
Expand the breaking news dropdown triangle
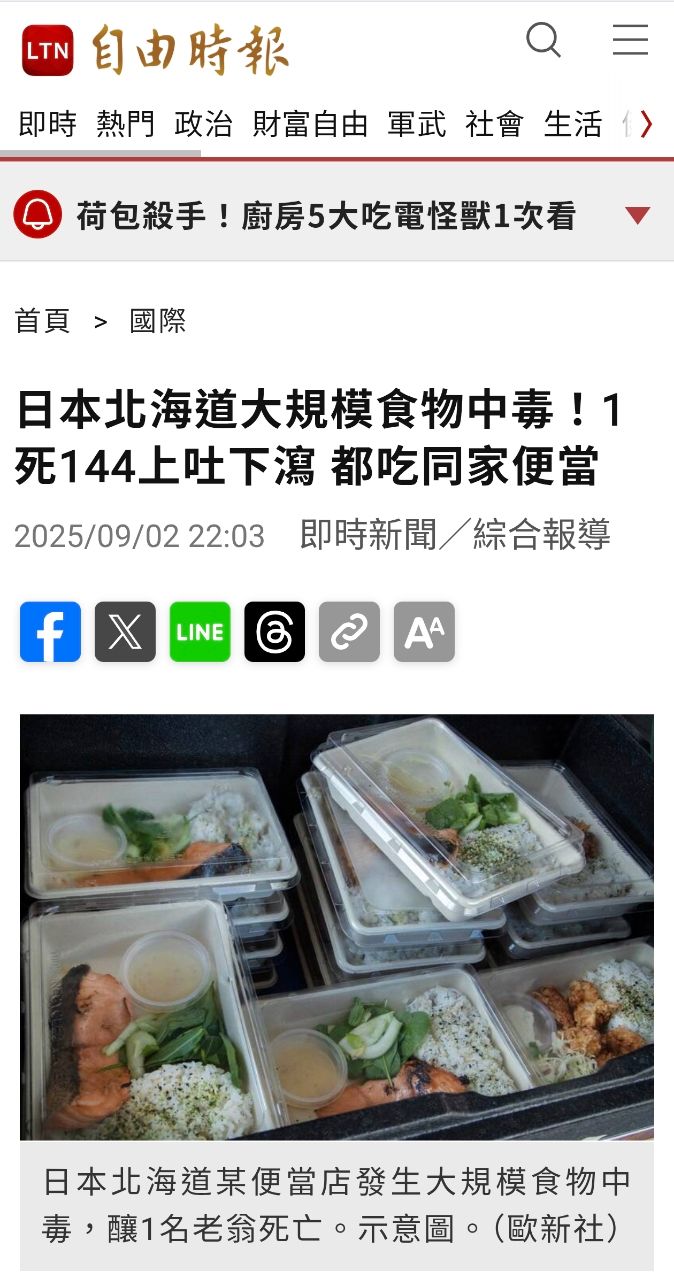(x=637, y=215)
